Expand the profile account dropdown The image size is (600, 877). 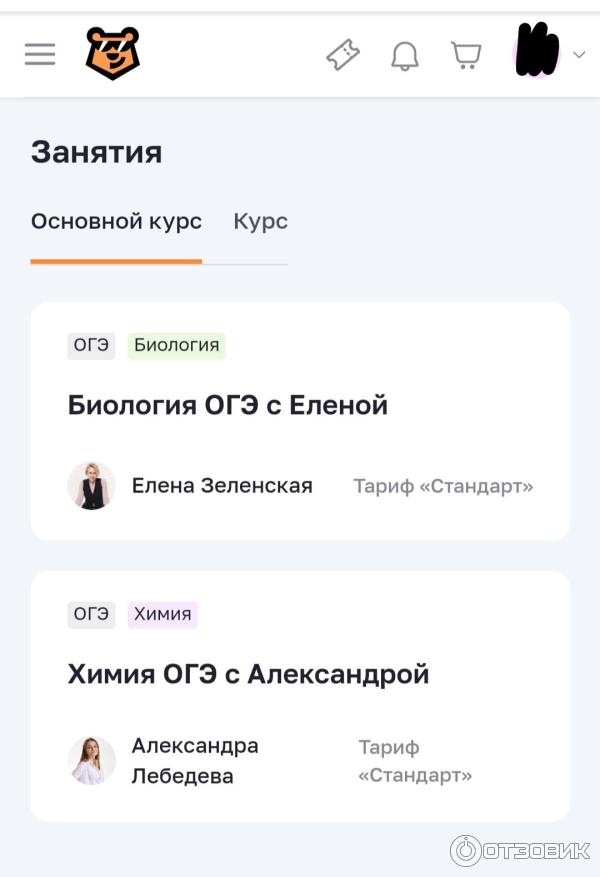click(577, 55)
